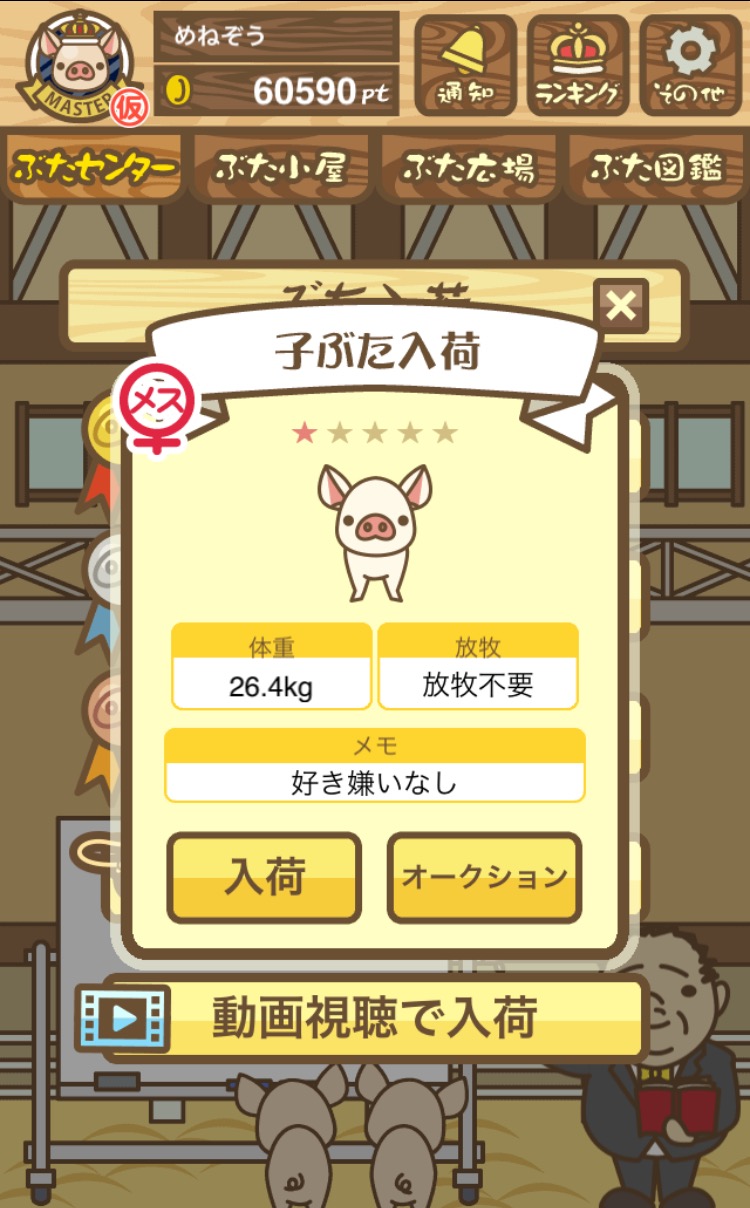This screenshot has height=1208, width=750.
Task: Switch to the ぶたセンター tab
Action: pyautogui.click(x=95, y=168)
